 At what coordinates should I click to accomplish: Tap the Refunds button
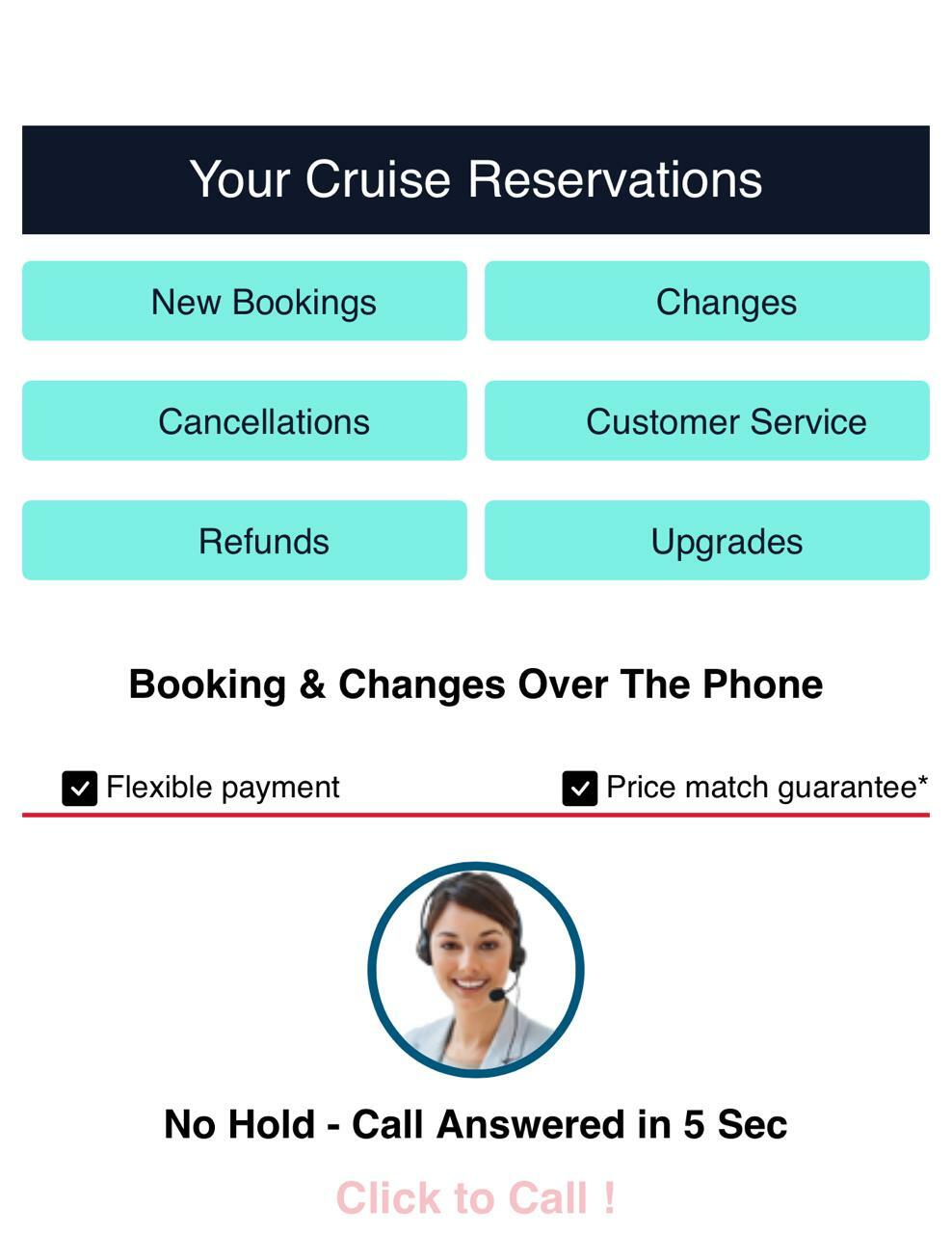click(245, 540)
